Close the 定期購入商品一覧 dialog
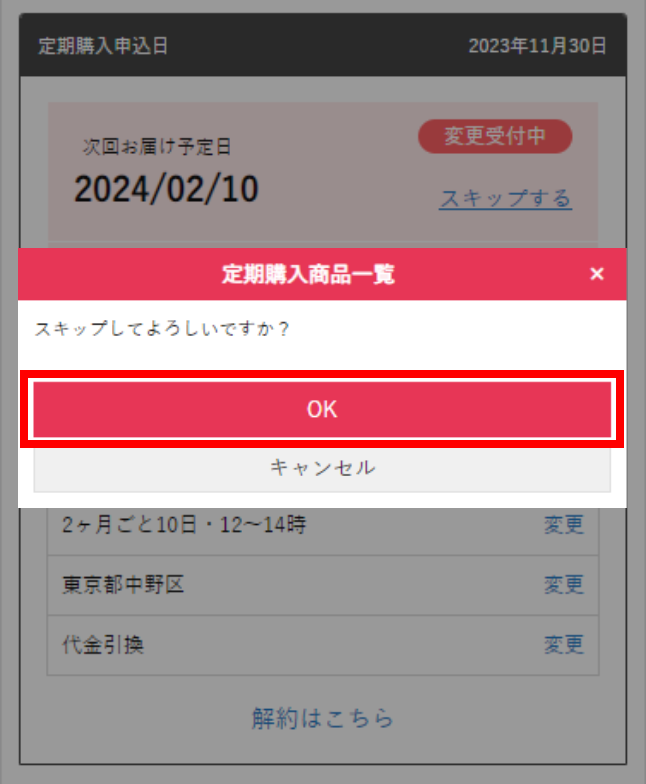The width and height of the screenshot is (646, 784). pyautogui.click(x=597, y=274)
